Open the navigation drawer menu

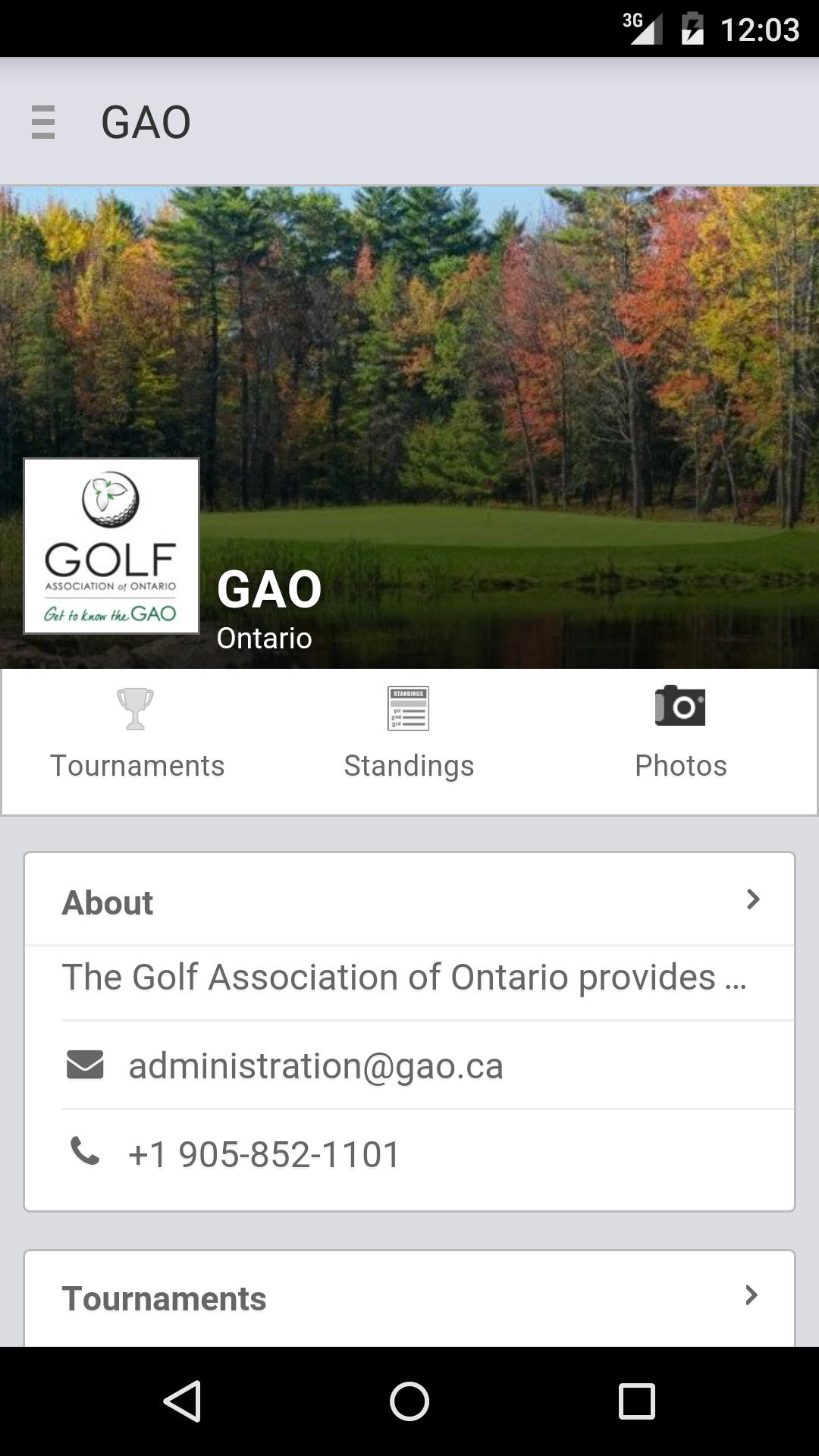[43, 122]
